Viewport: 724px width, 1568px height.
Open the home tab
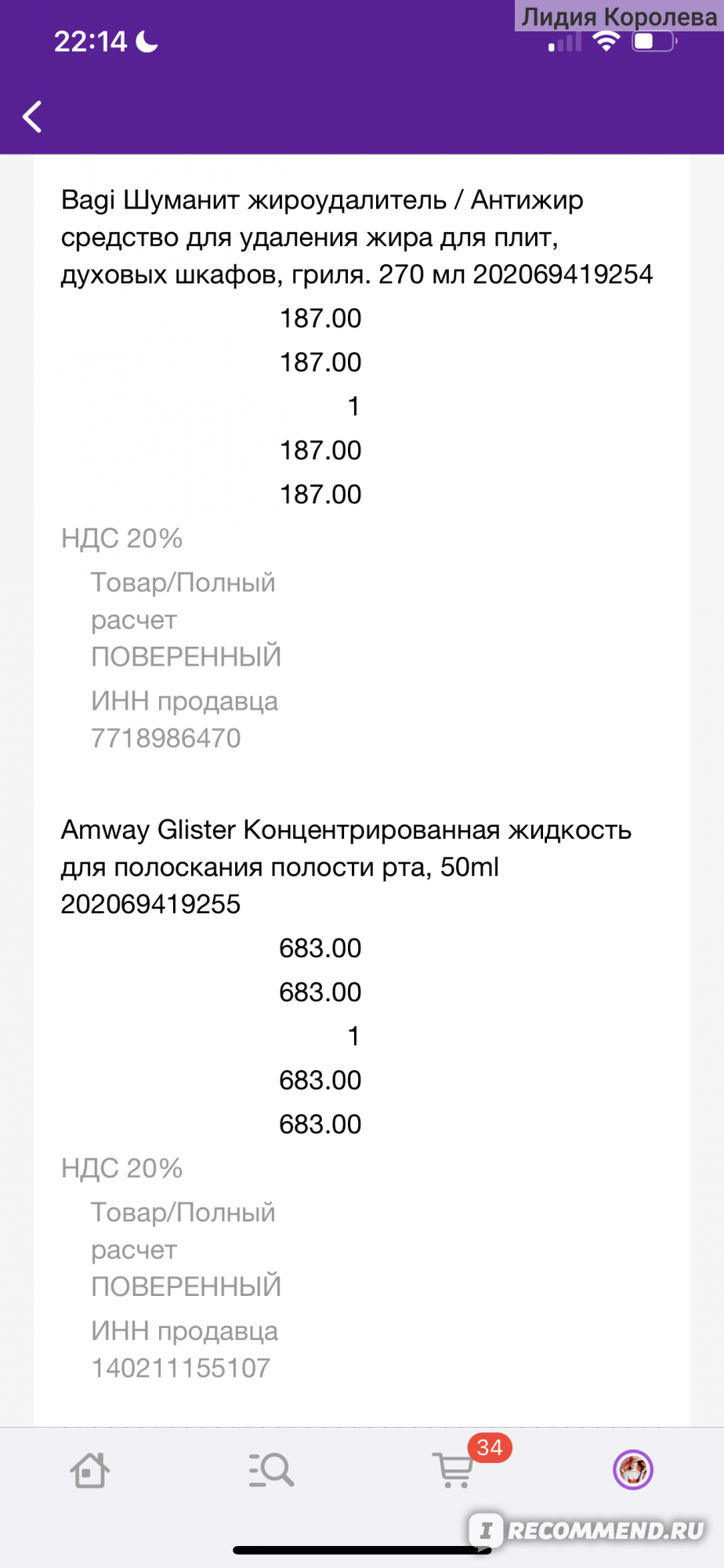[x=90, y=1470]
